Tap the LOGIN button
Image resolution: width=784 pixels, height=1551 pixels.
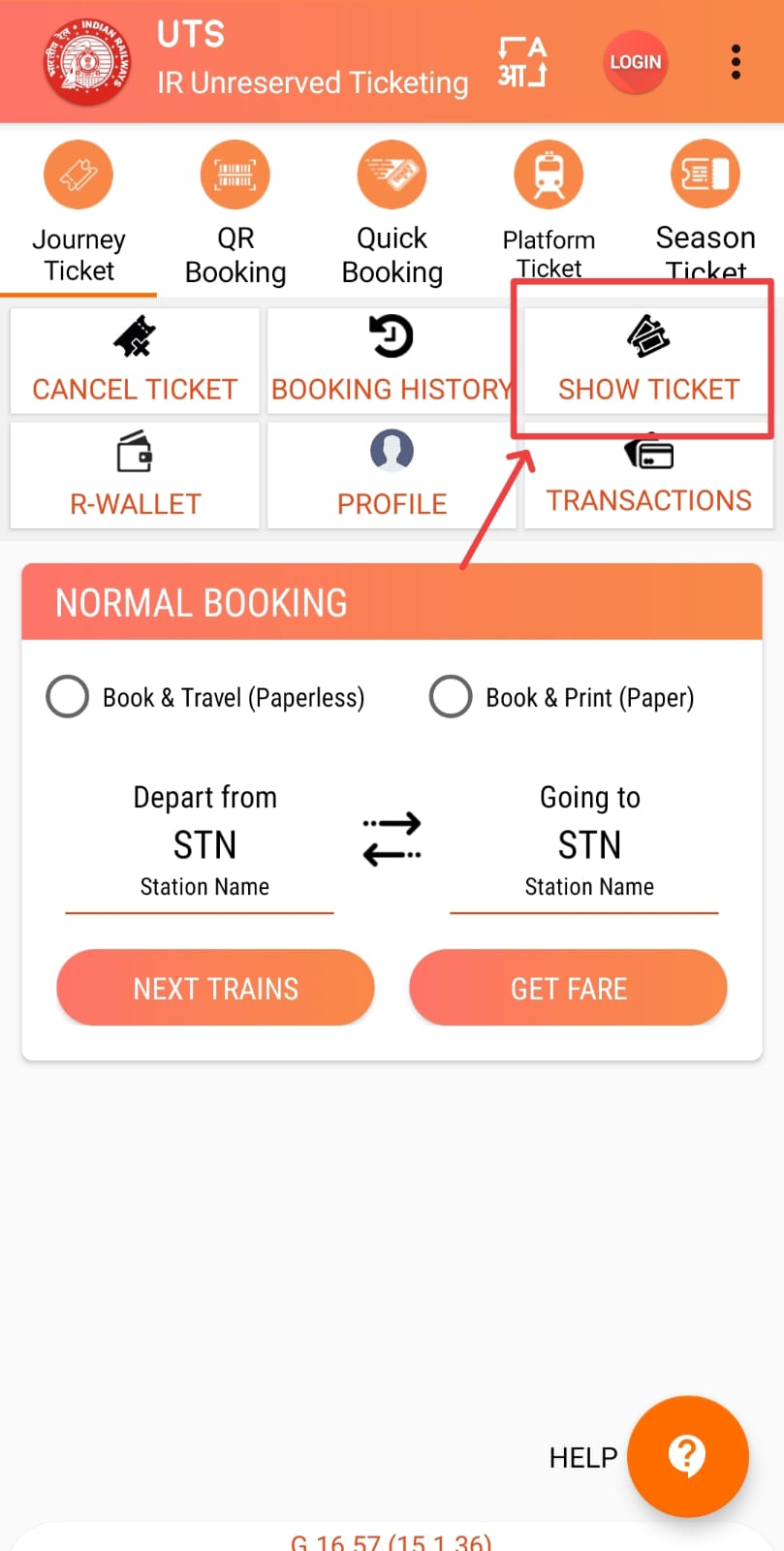(x=635, y=62)
